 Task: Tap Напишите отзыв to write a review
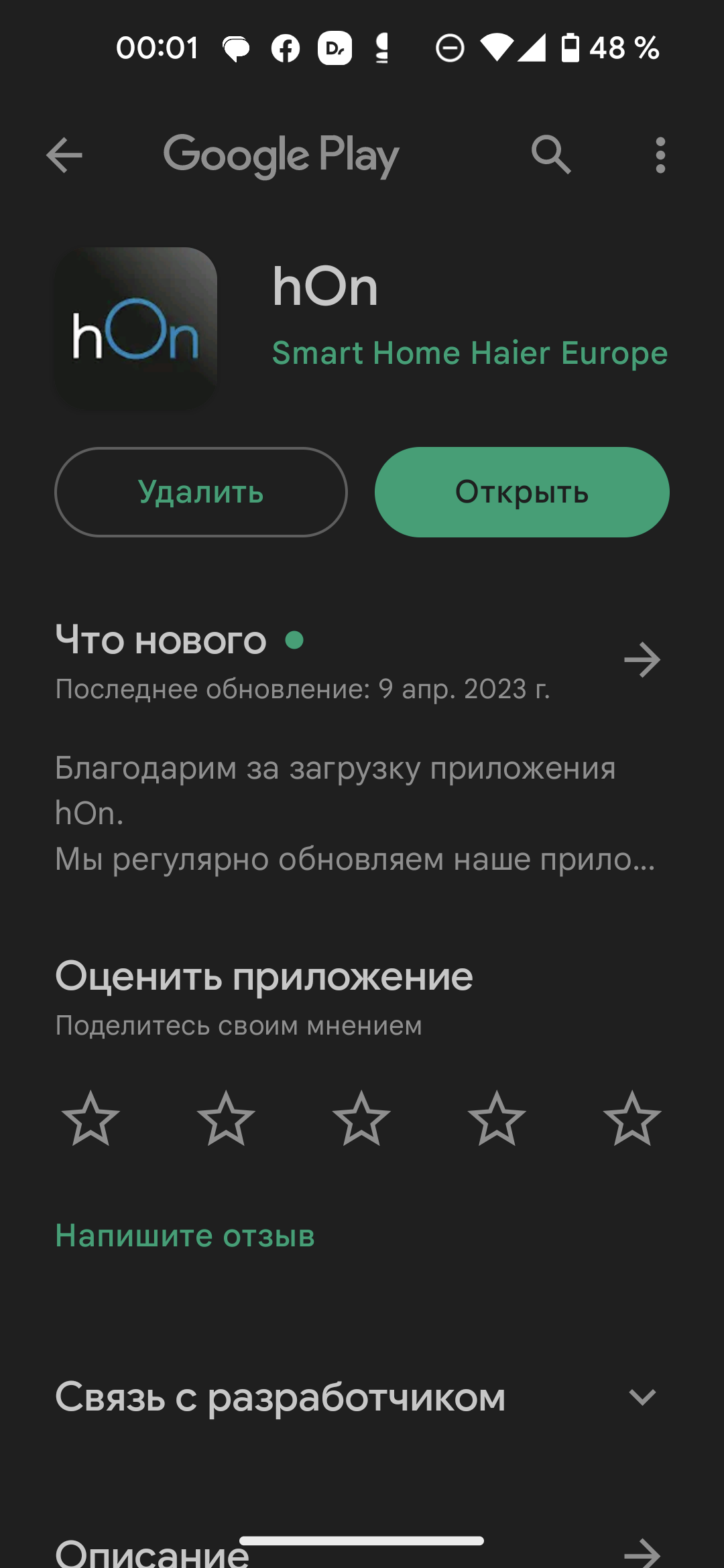point(185,1236)
